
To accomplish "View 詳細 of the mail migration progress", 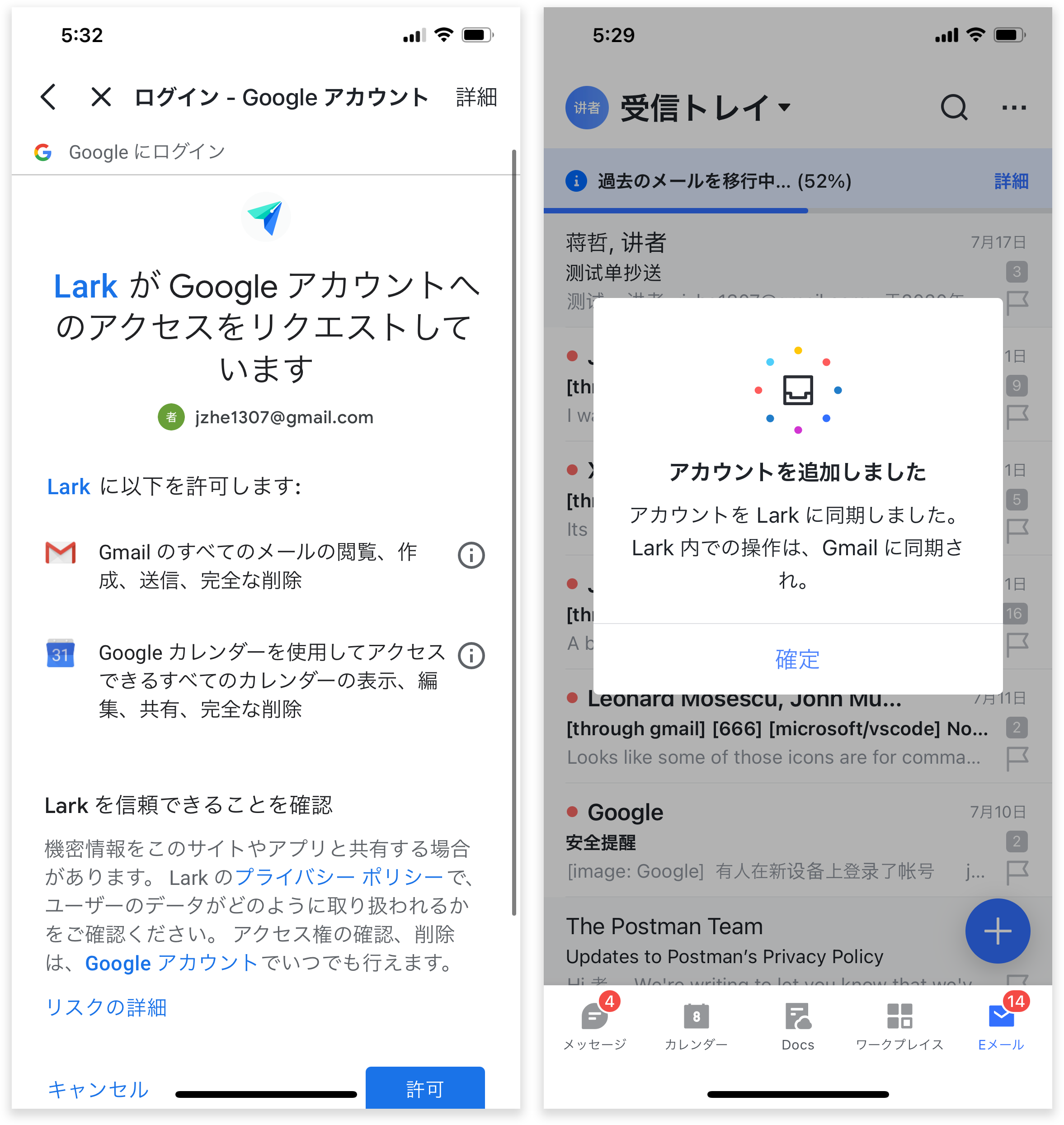I will (x=1011, y=181).
